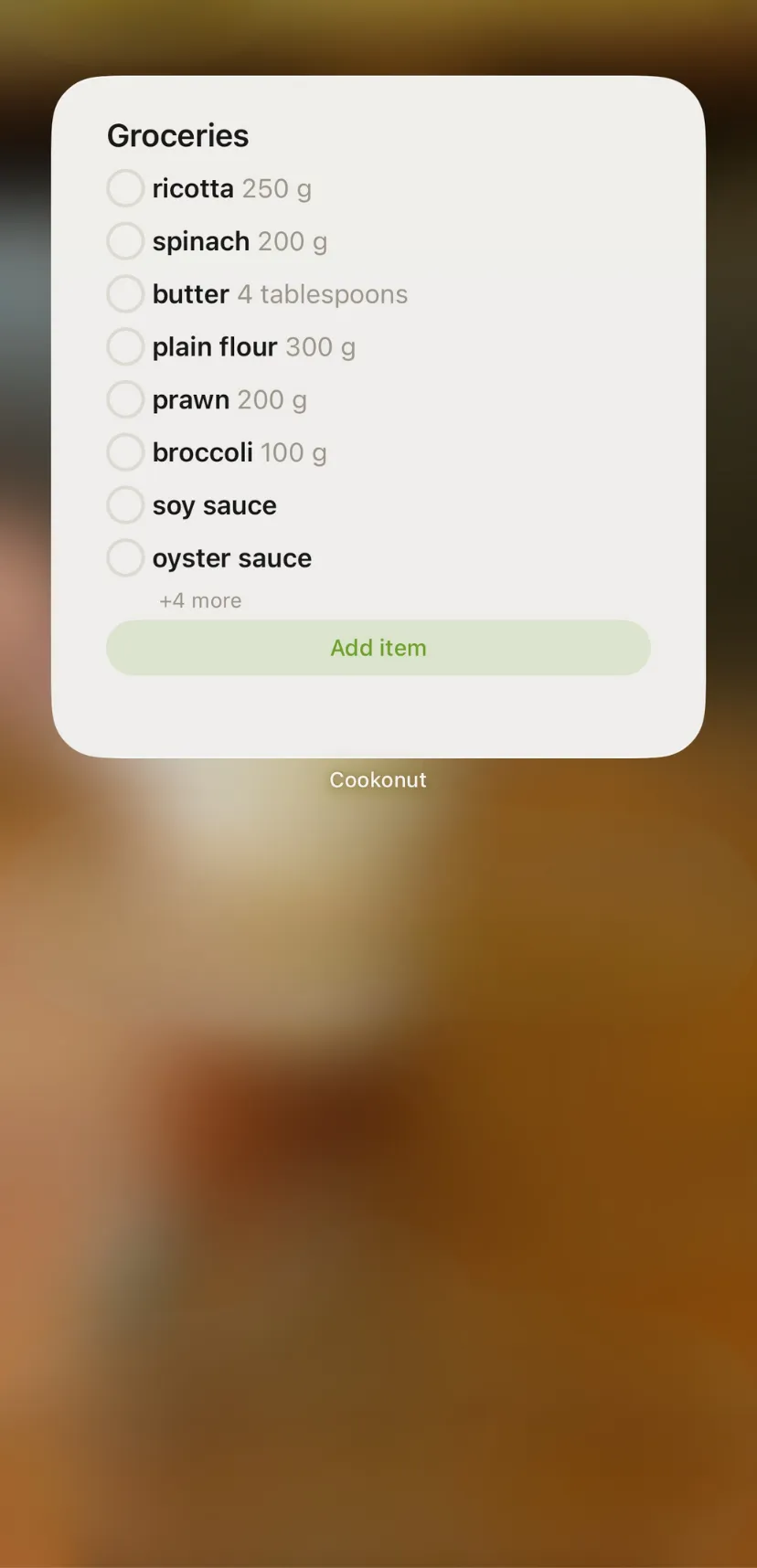Check off broccoli from the list
Screen dimensions: 757x1568
[x=125, y=451]
